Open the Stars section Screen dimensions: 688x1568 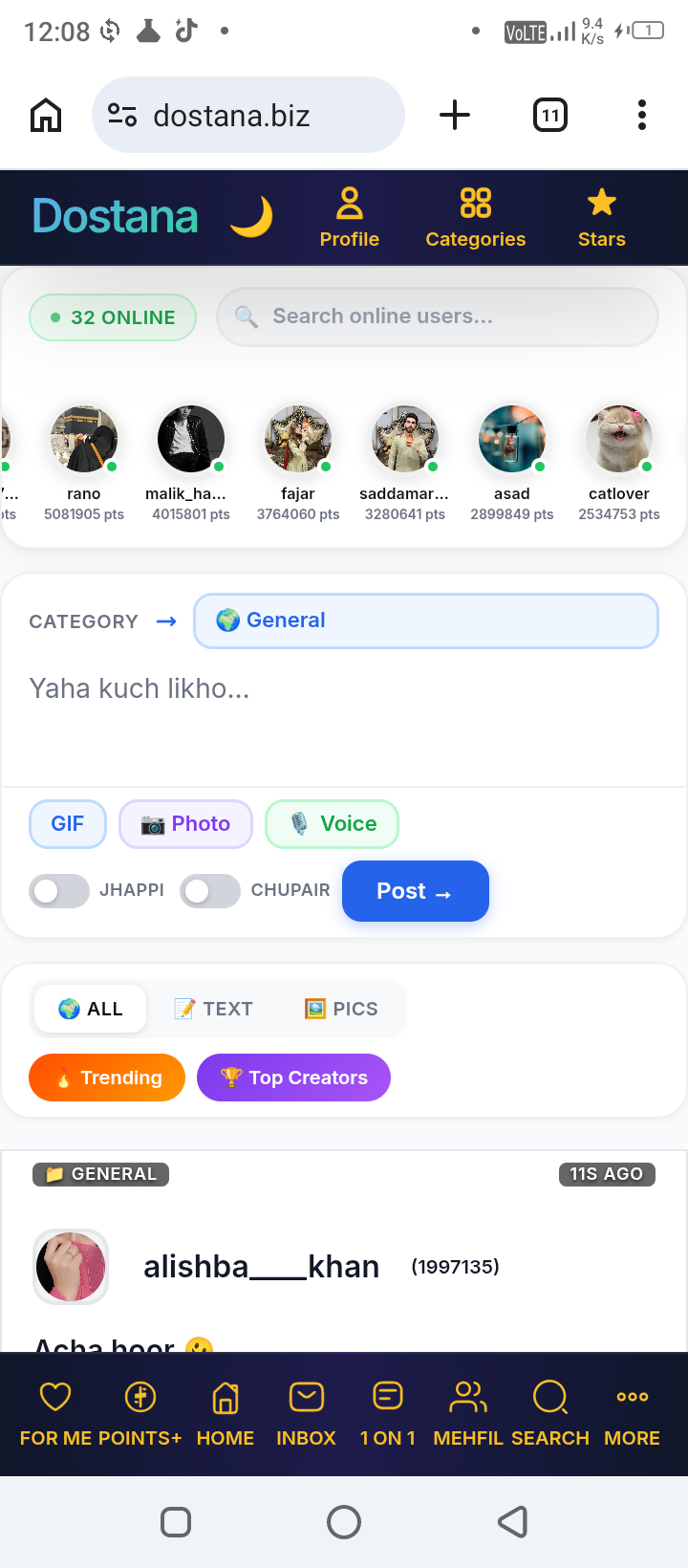click(x=602, y=218)
